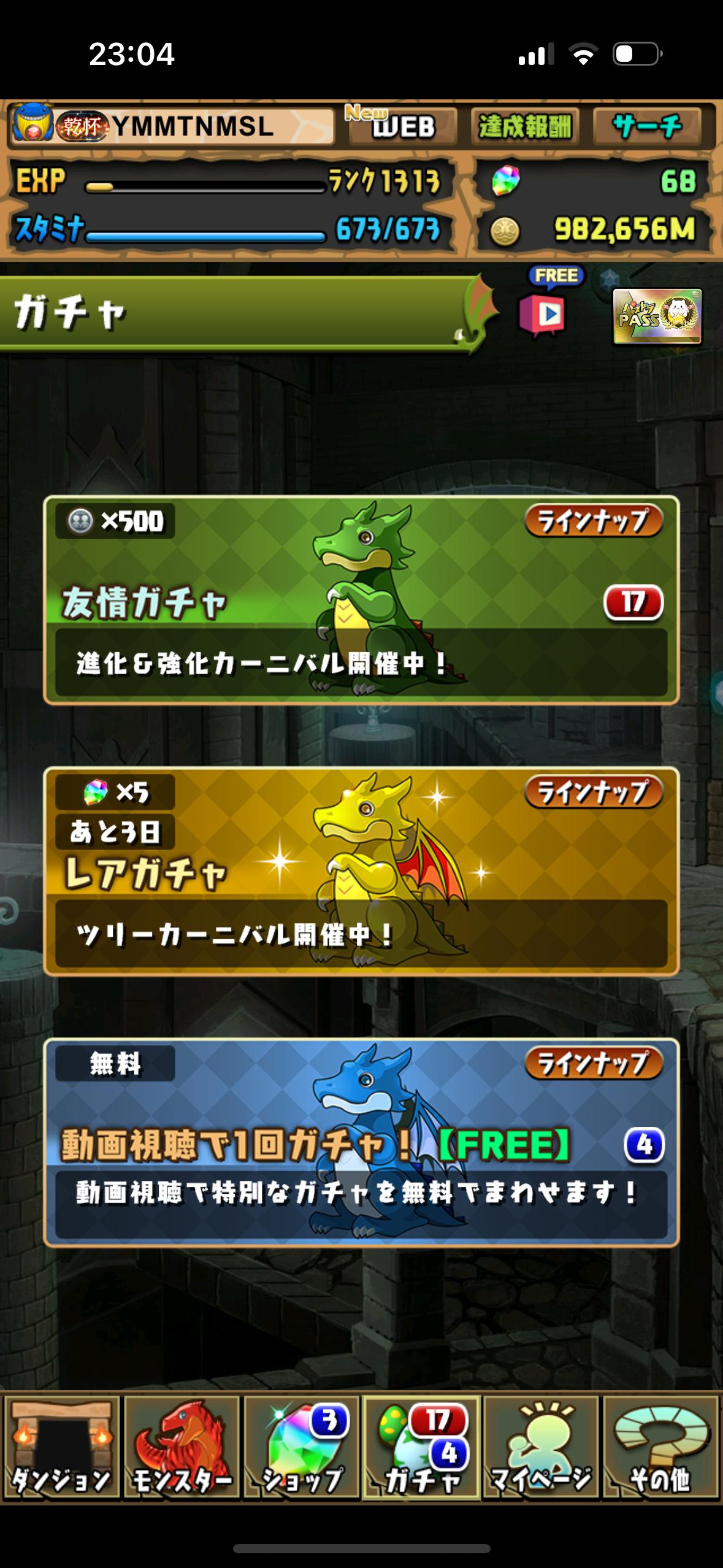Switch to the マイページ tab
The height and width of the screenshot is (1568, 723).
[x=540, y=1448]
